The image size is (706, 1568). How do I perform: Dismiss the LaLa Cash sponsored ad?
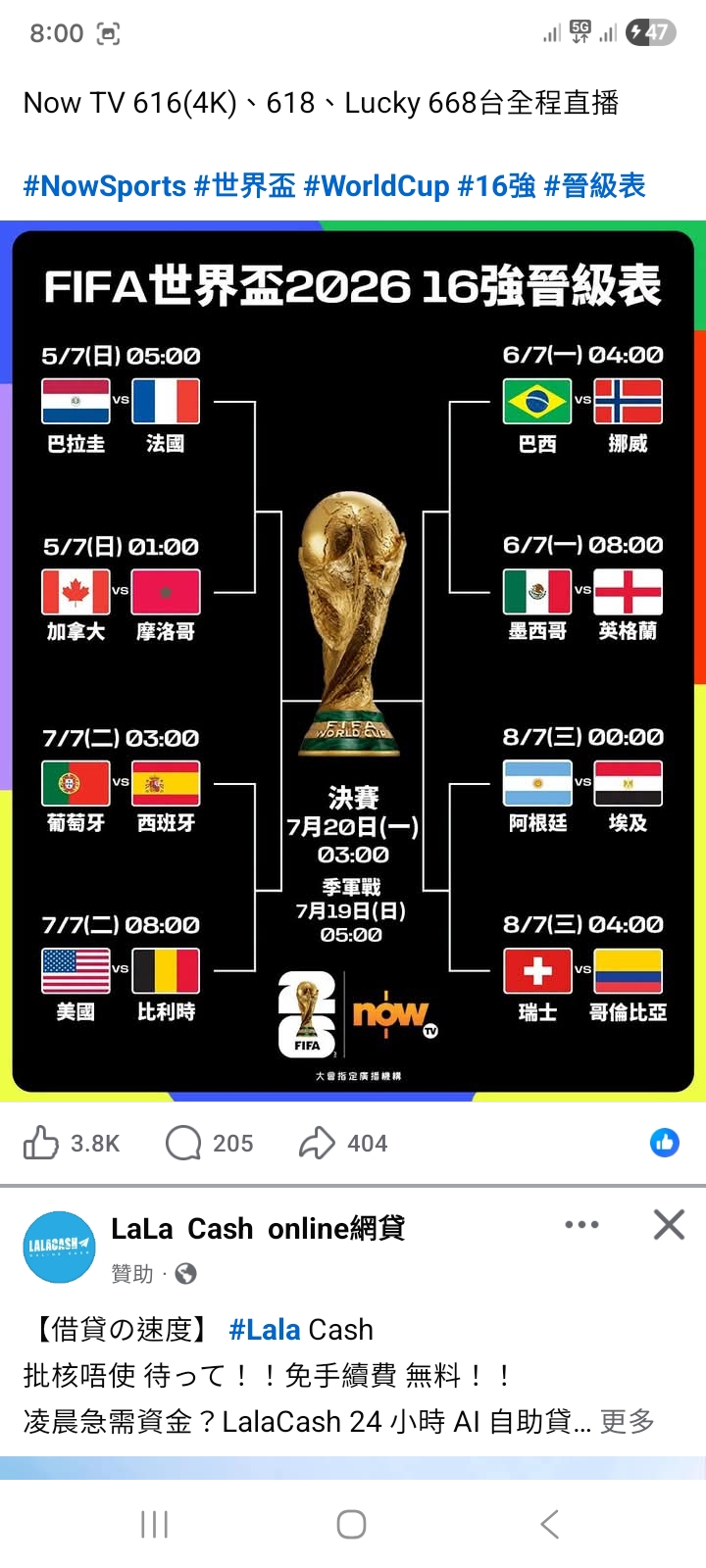(x=669, y=1224)
